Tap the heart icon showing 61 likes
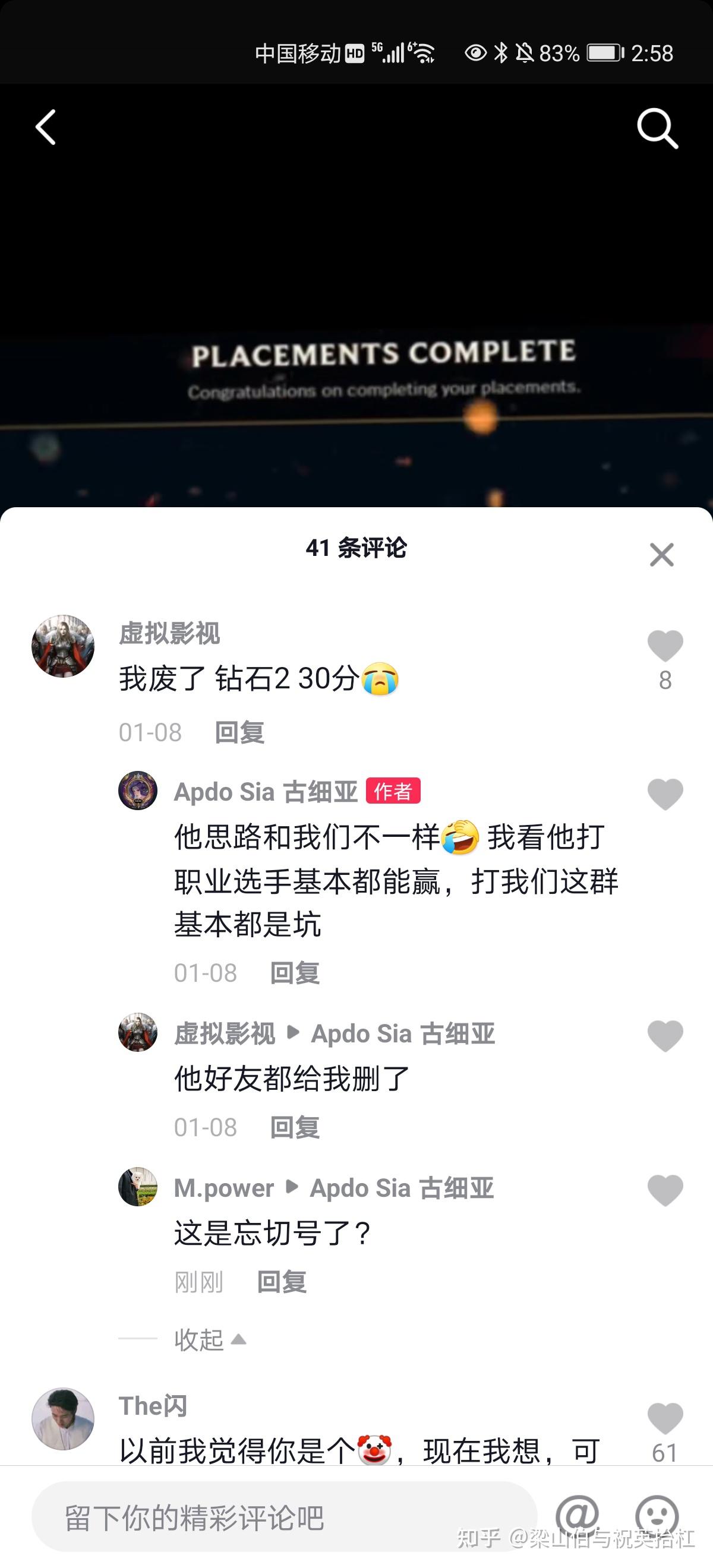This screenshot has width=713, height=1568. click(x=666, y=1420)
